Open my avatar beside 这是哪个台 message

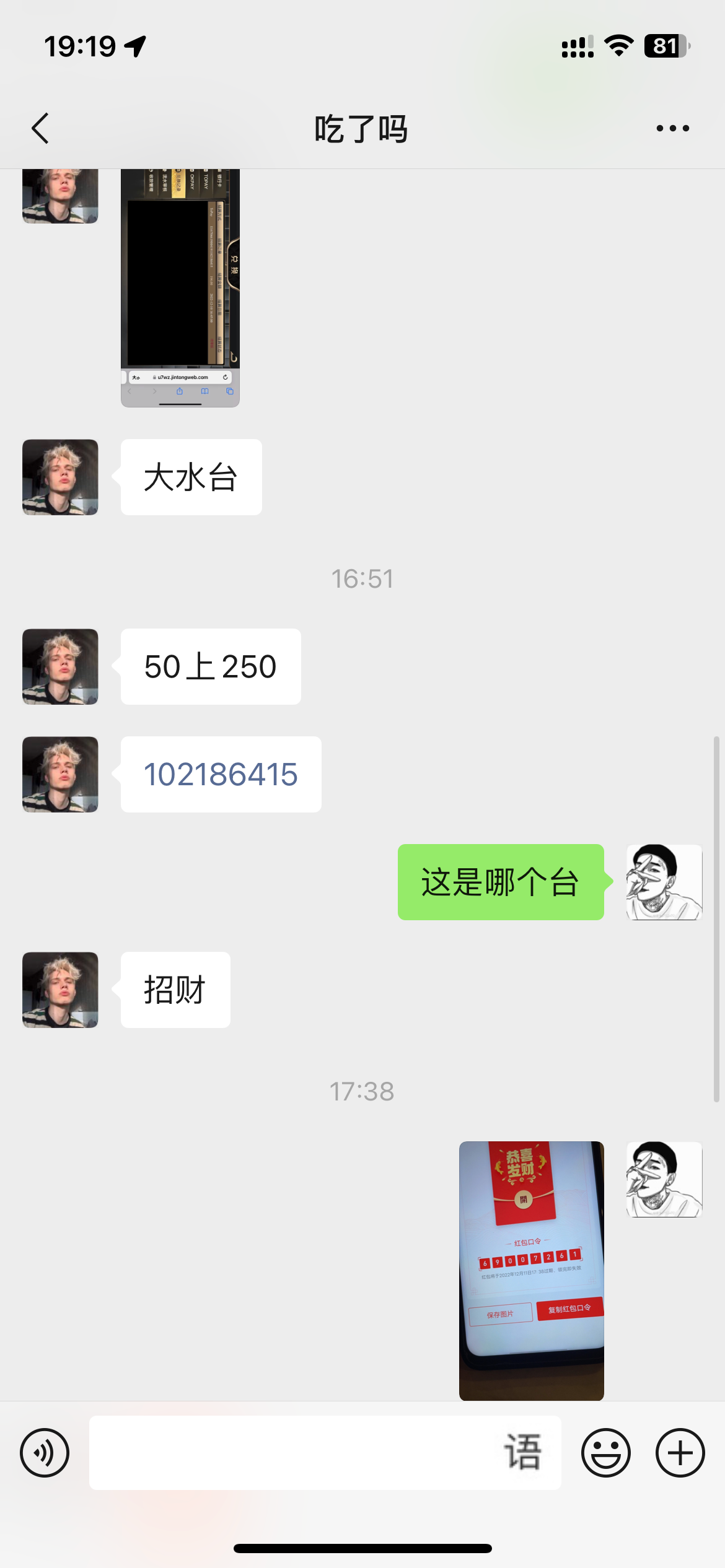(x=664, y=882)
